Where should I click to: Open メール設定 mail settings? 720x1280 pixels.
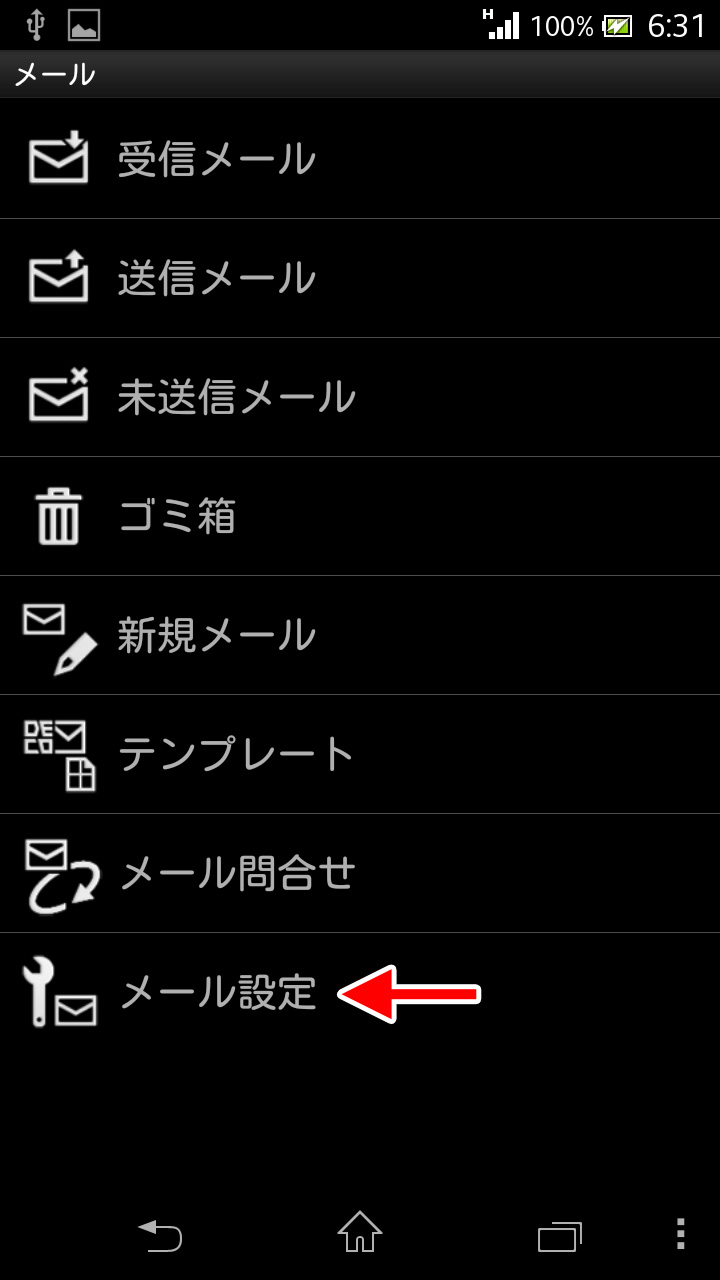coord(360,992)
